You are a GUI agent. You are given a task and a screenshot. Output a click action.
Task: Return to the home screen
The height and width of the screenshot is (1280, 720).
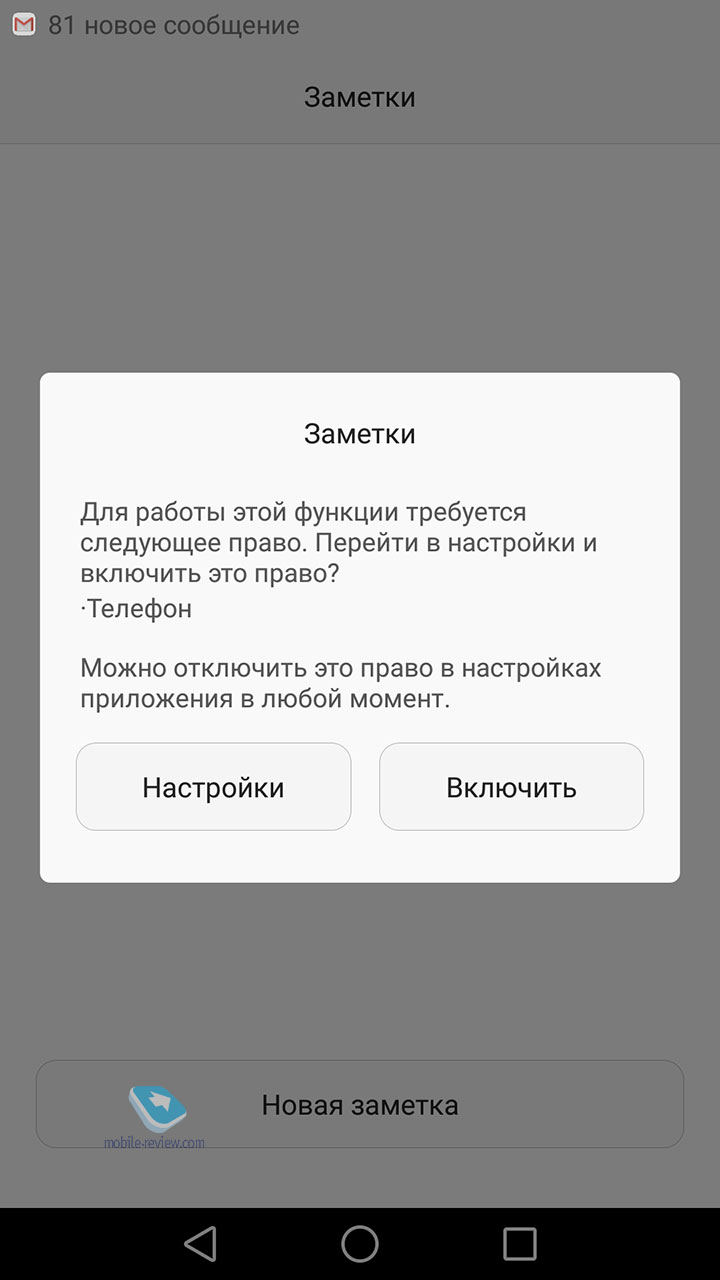pyautogui.click(x=360, y=1244)
